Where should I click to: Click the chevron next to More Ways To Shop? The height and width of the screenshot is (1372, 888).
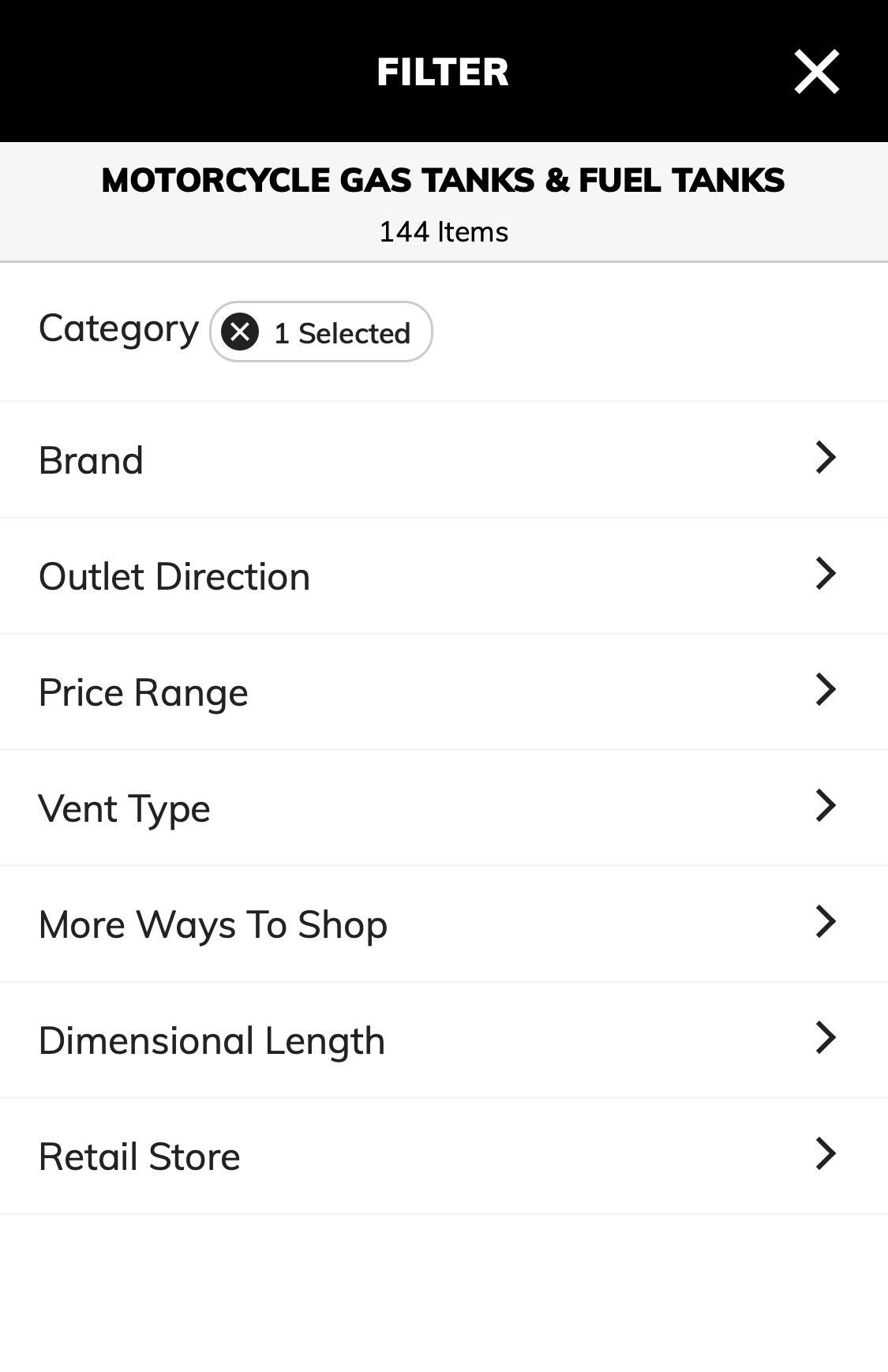click(x=826, y=922)
